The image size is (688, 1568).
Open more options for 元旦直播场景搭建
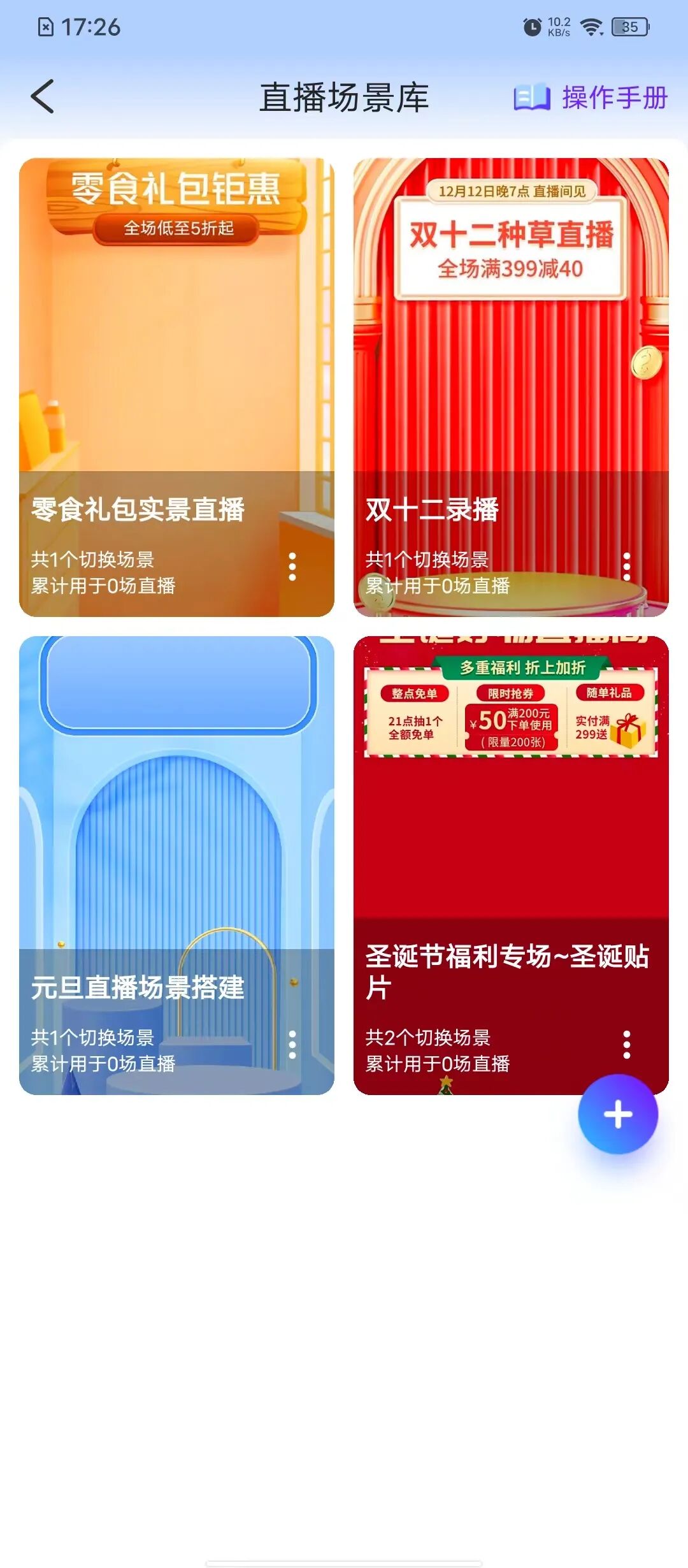coord(292,1045)
